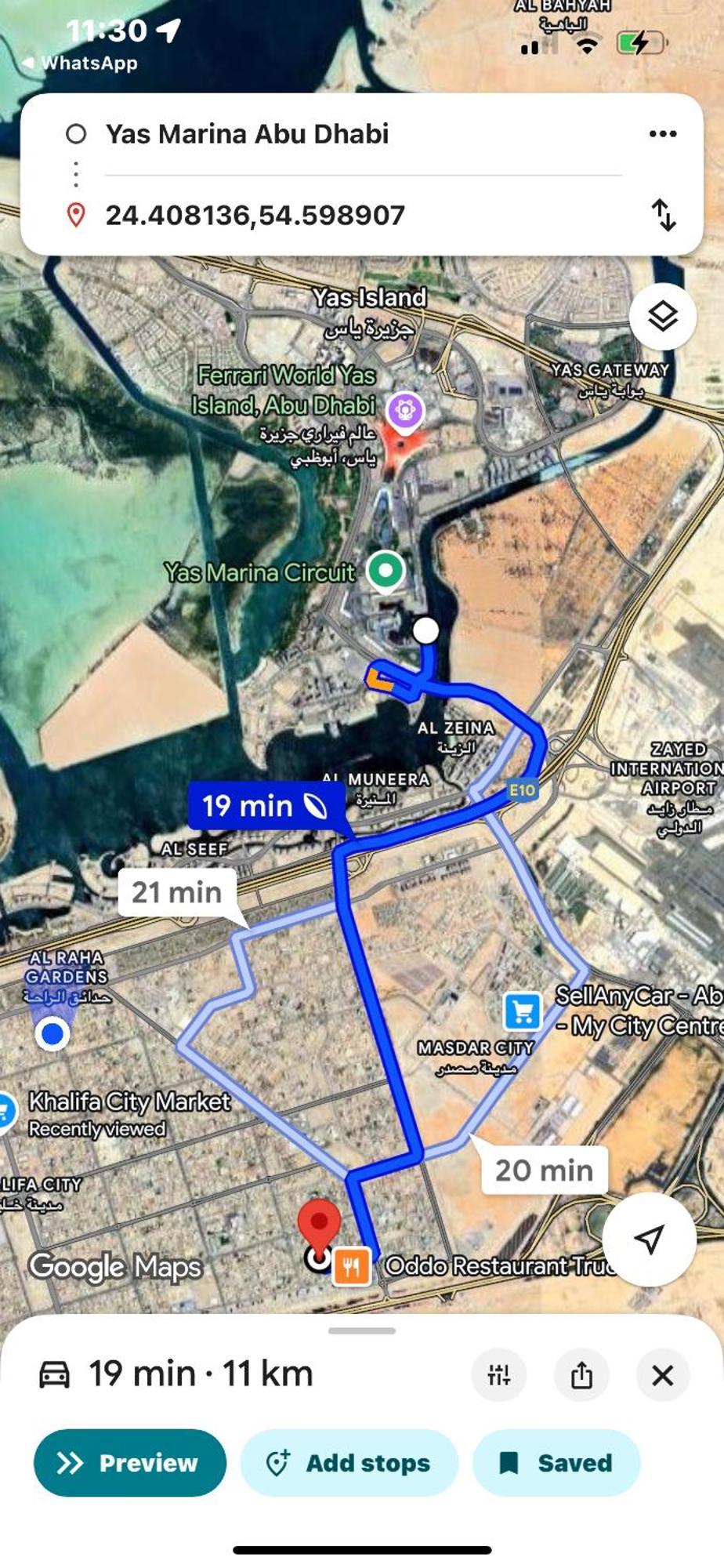Add stops to this route
The width and height of the screenshot is (724, 1568).
[x=349, y=1463]
